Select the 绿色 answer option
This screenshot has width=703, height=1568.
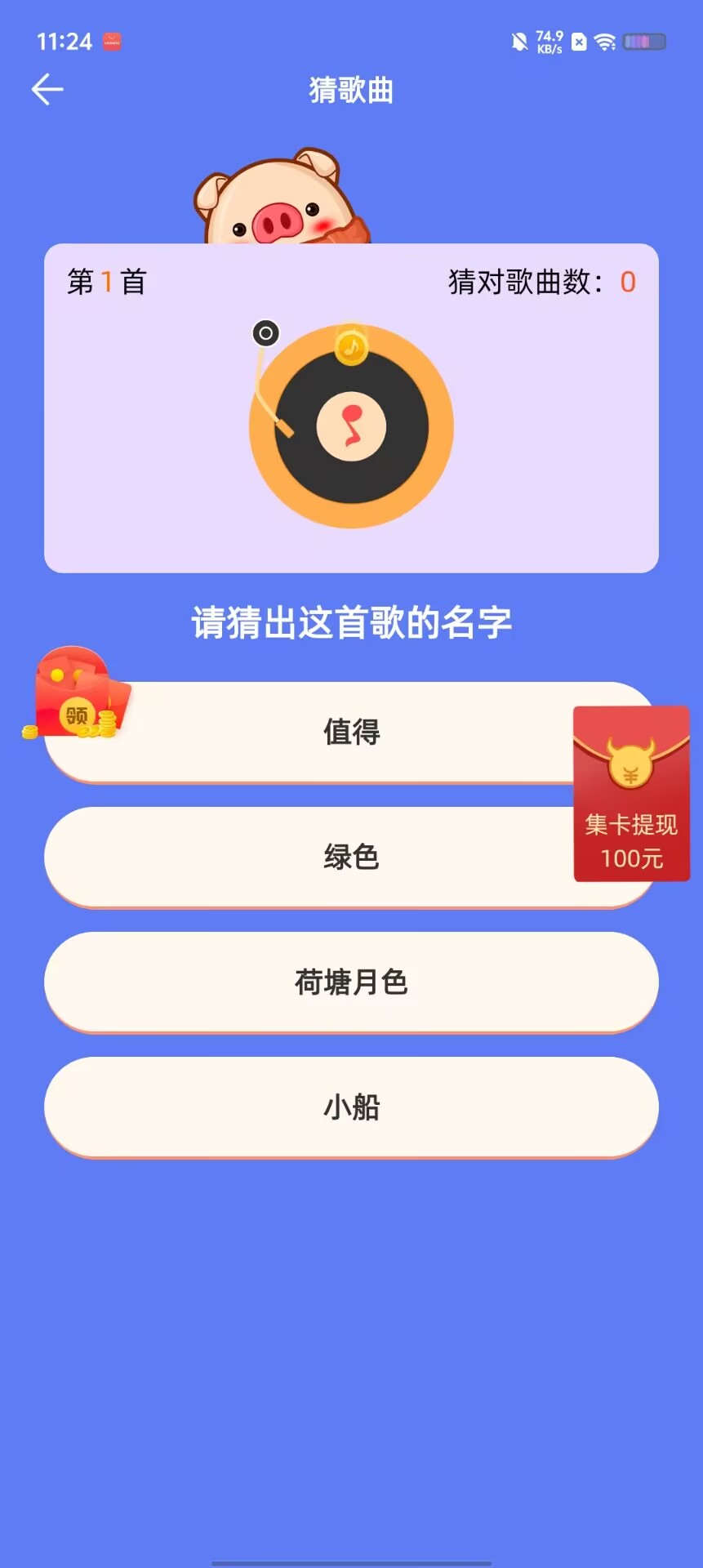(351, 857)
